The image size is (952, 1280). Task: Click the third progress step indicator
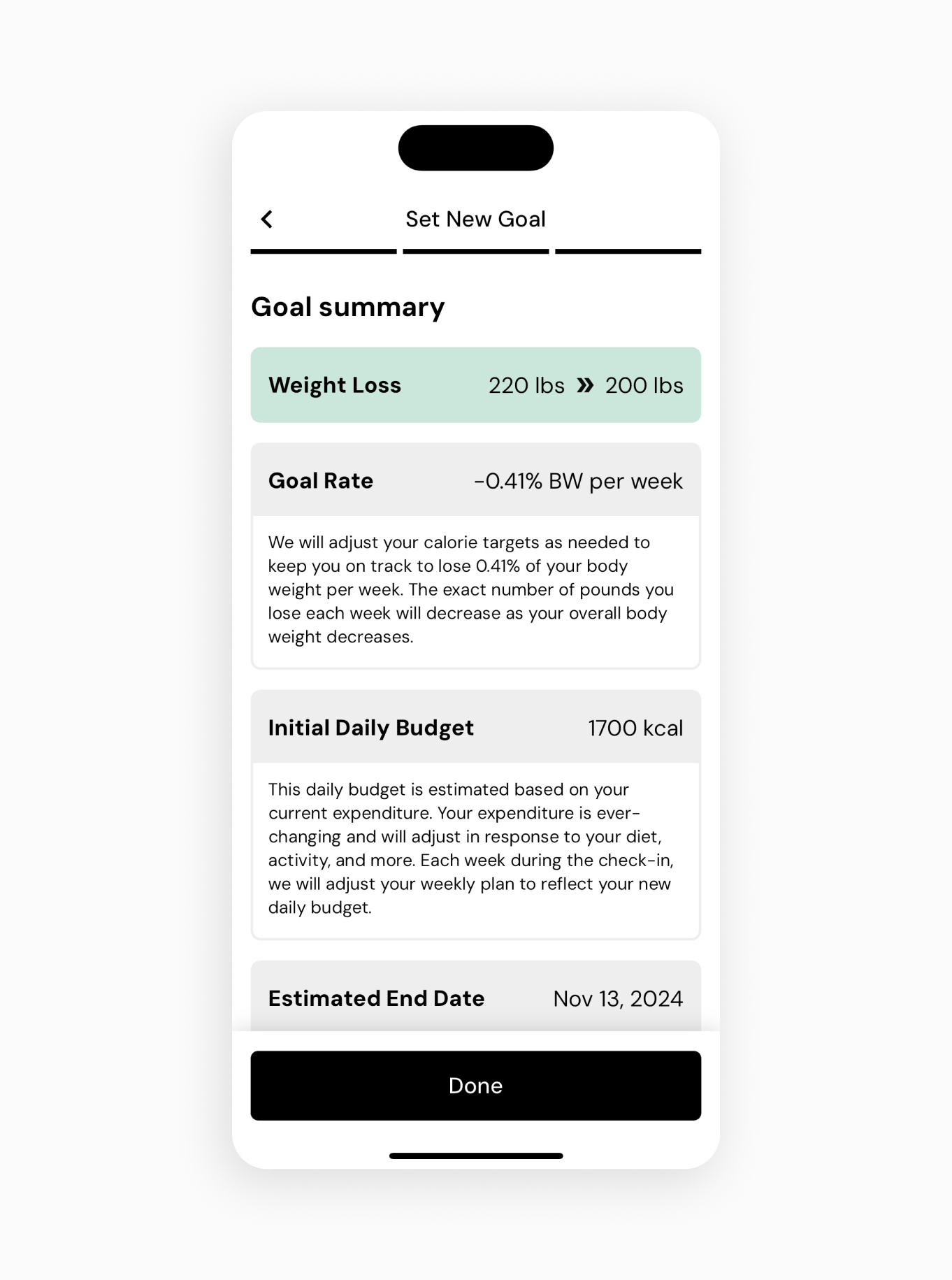click(x=628, y=252)
